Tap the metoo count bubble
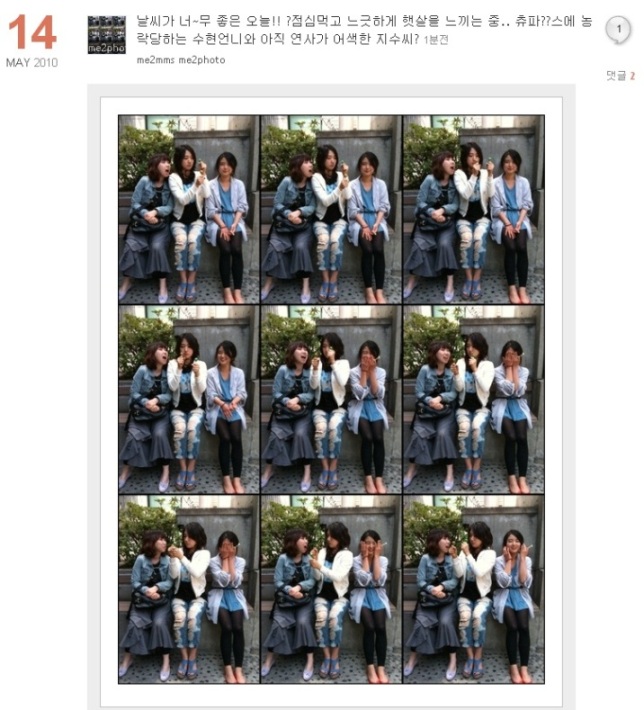The height and width of the screenshot is (710, 644). [618, 31]
